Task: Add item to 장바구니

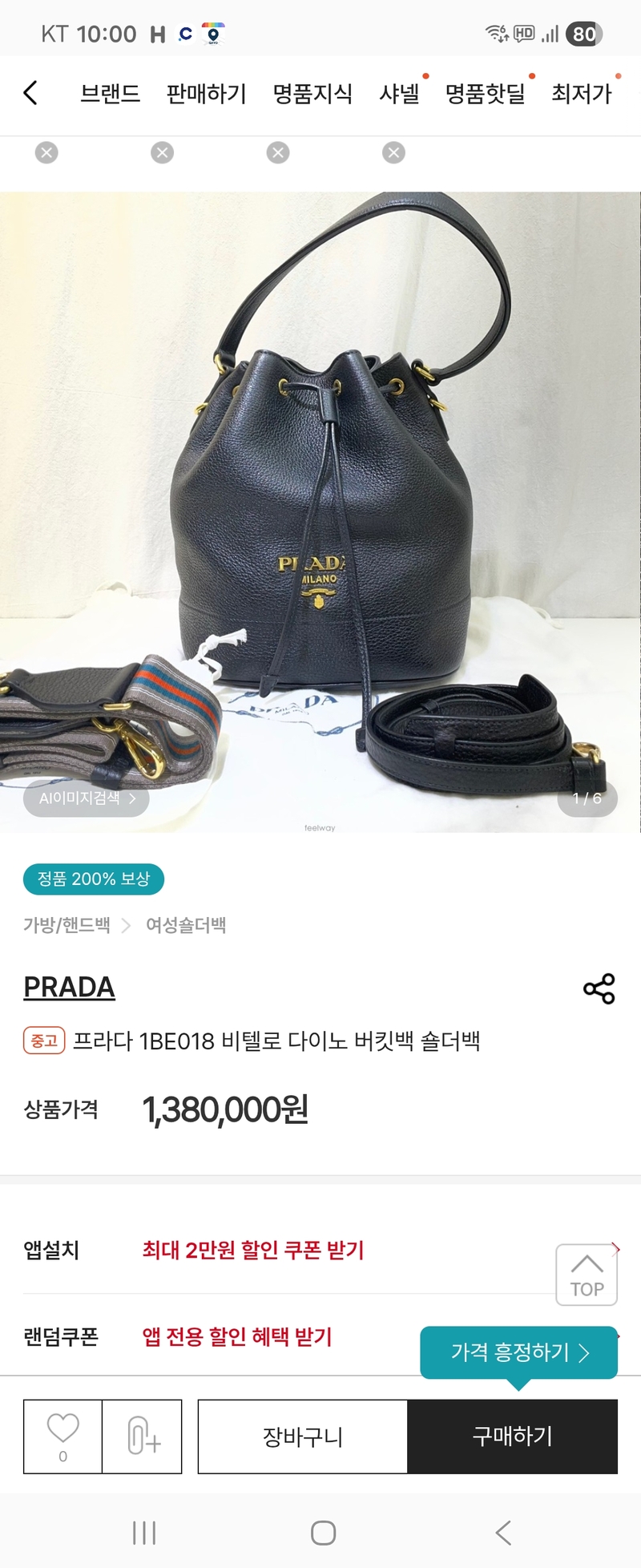Action: (x=303, y=1437)
